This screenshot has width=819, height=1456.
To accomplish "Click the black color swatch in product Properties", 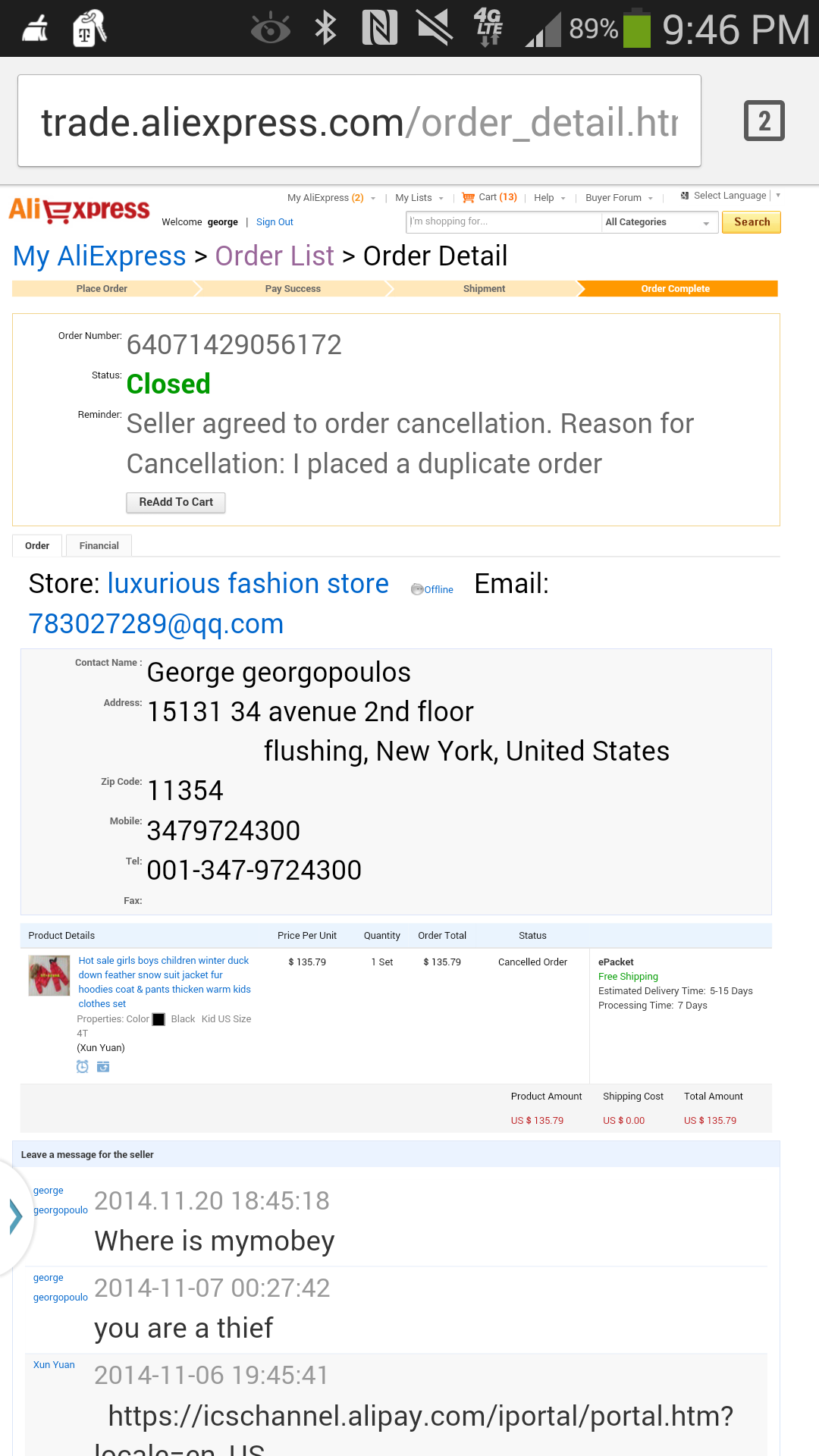I will pos(158,1018).
